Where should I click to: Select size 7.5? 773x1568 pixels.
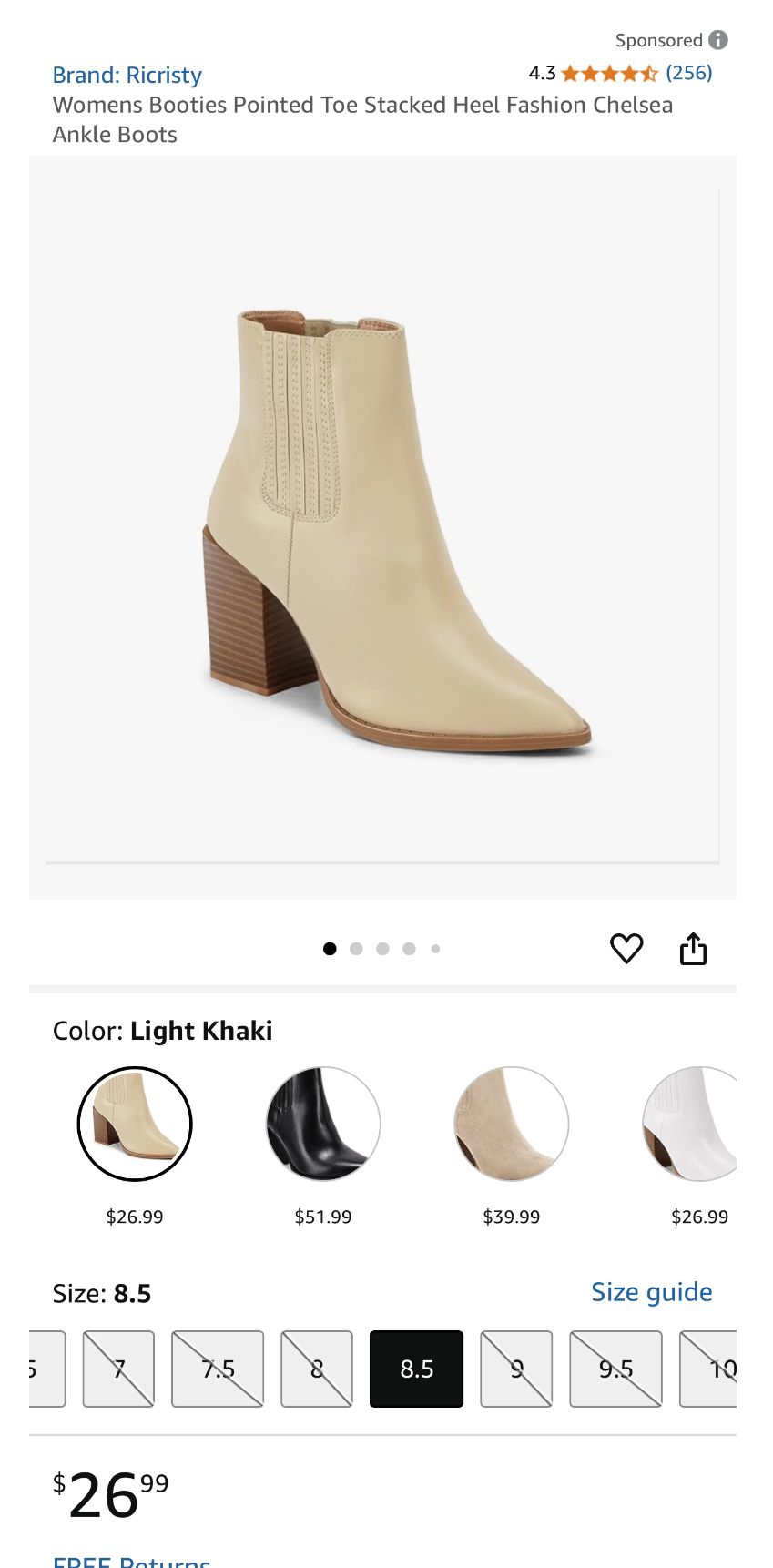(218, 1369)
